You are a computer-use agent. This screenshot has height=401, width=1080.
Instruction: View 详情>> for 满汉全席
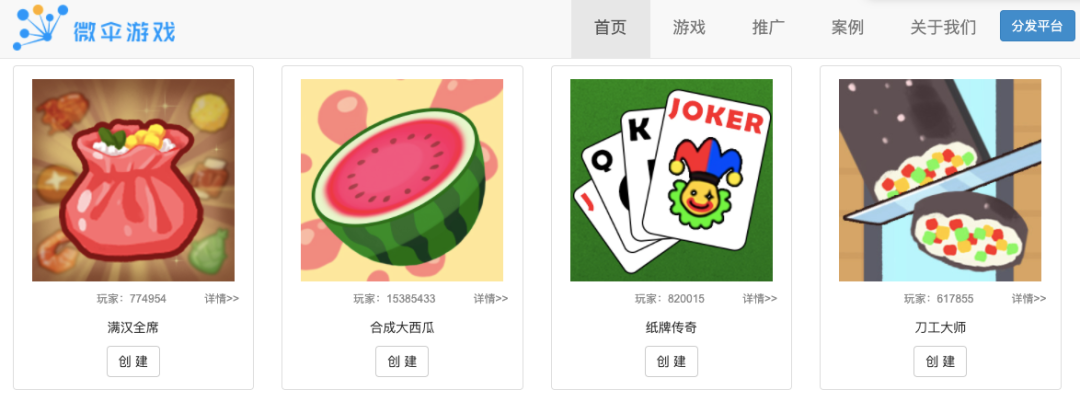tap(222, 298)
